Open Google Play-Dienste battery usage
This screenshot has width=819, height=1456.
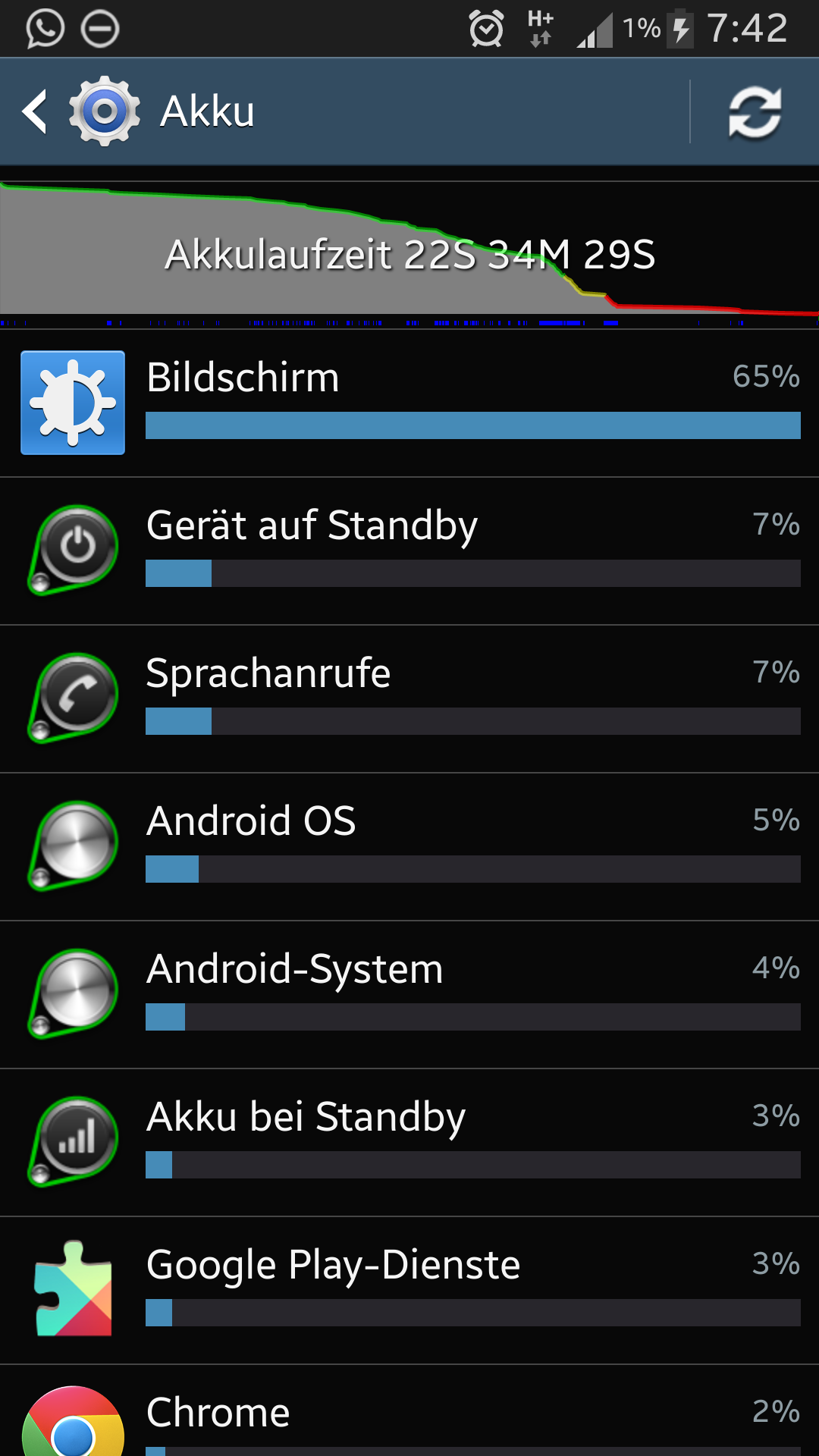(409, 1291)
